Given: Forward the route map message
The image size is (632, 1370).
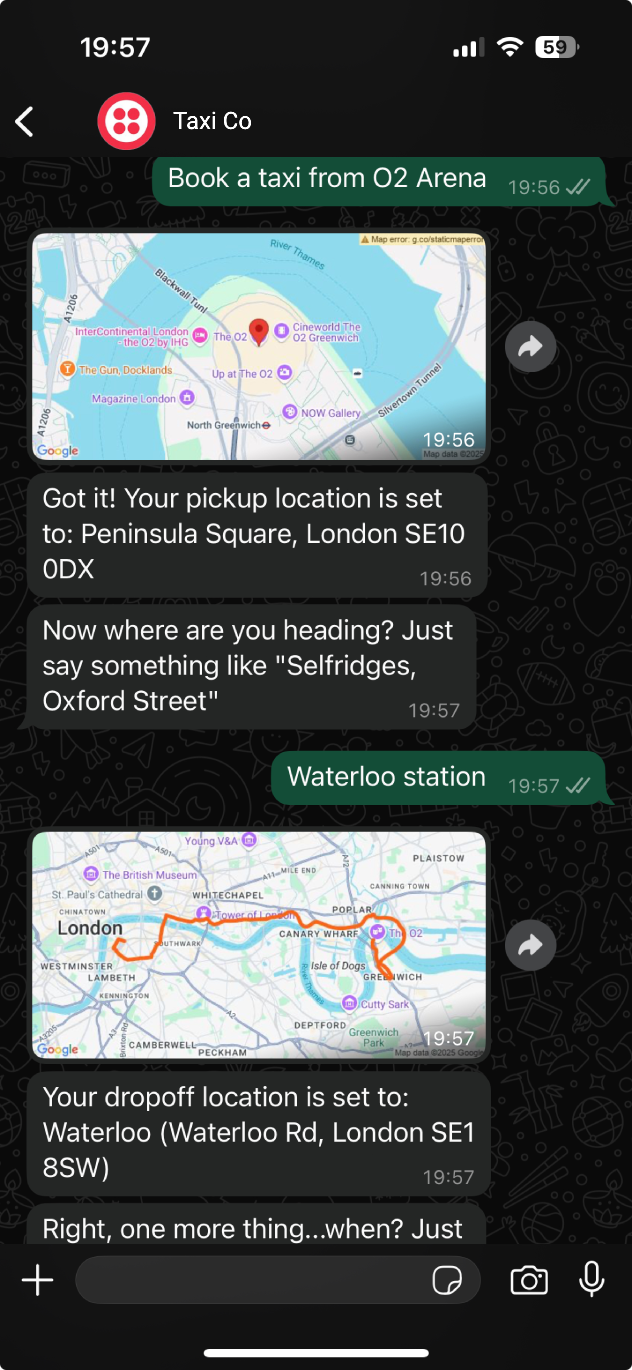Looking at the screenshot, I should [x=530, y=945].
